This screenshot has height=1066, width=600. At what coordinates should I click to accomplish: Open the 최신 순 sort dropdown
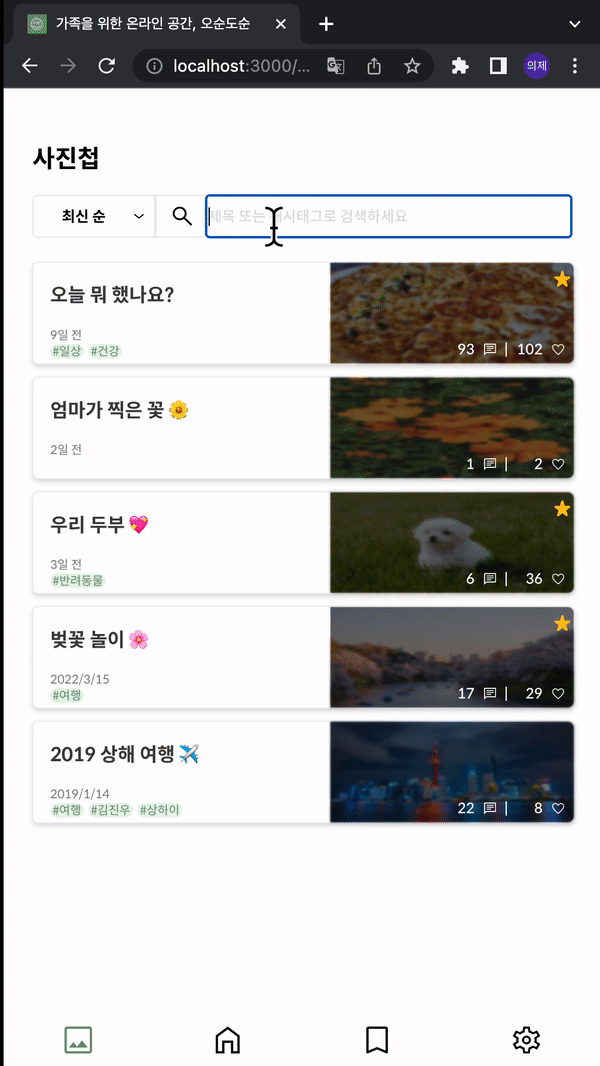click(94, 216)
